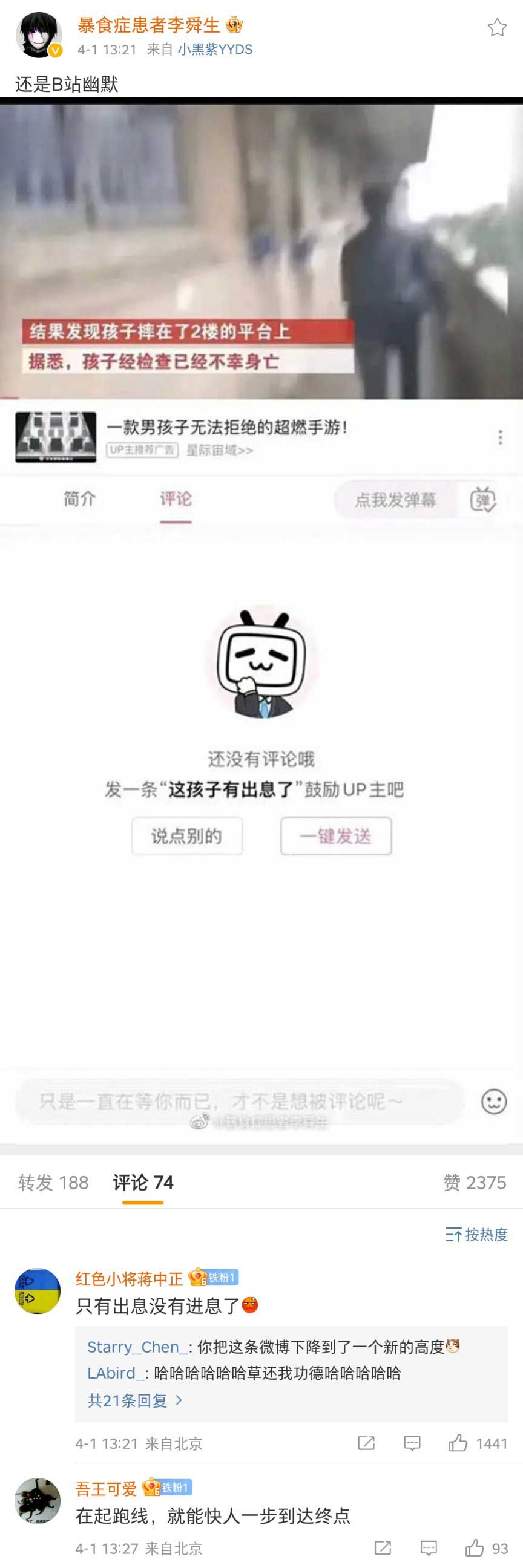Open the 小黑紫YYDS source link
523x1568 pixels.
point(215,50)
